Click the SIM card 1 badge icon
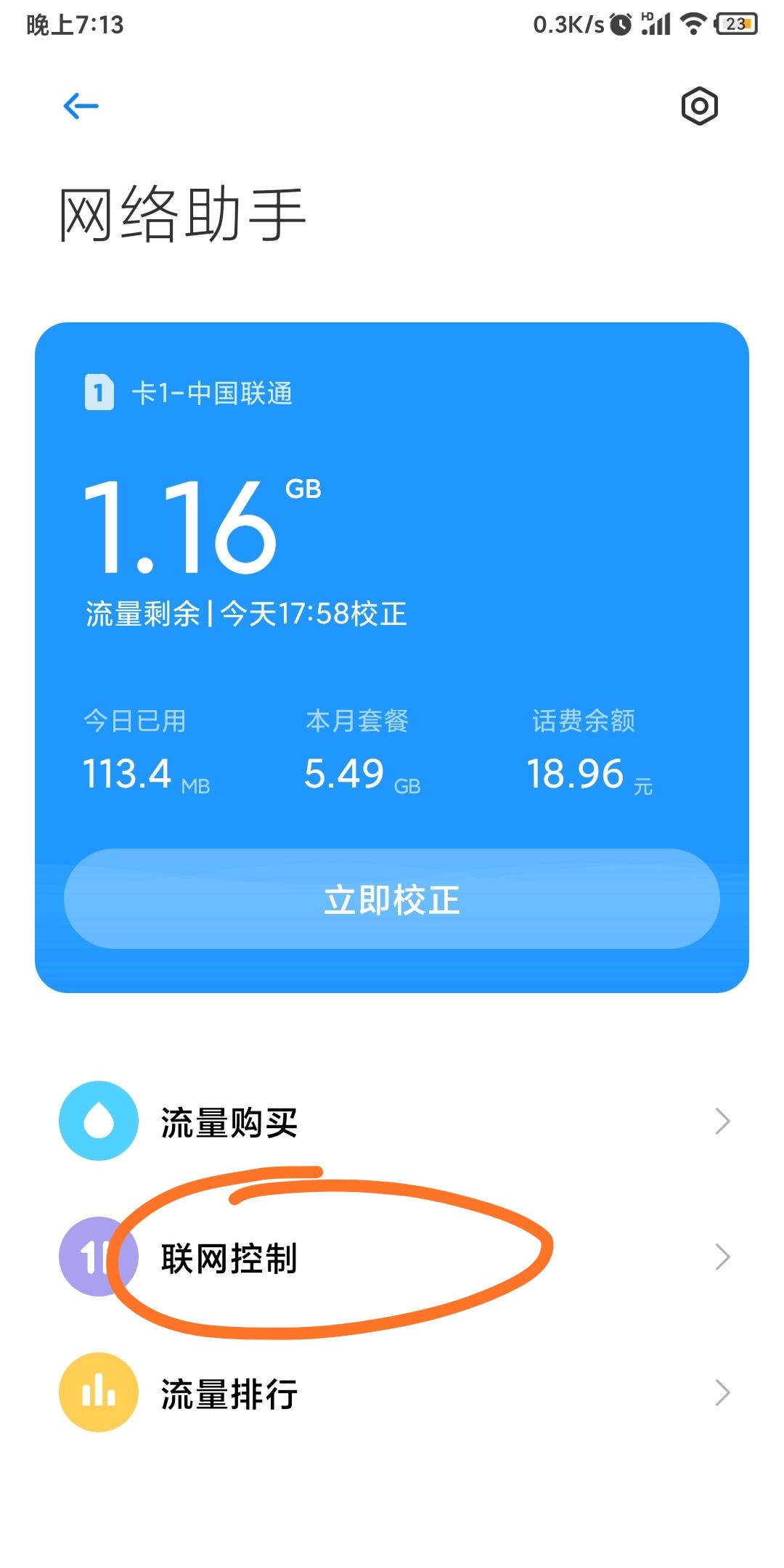The image size is (784, 1568). [x=98, y=392]
